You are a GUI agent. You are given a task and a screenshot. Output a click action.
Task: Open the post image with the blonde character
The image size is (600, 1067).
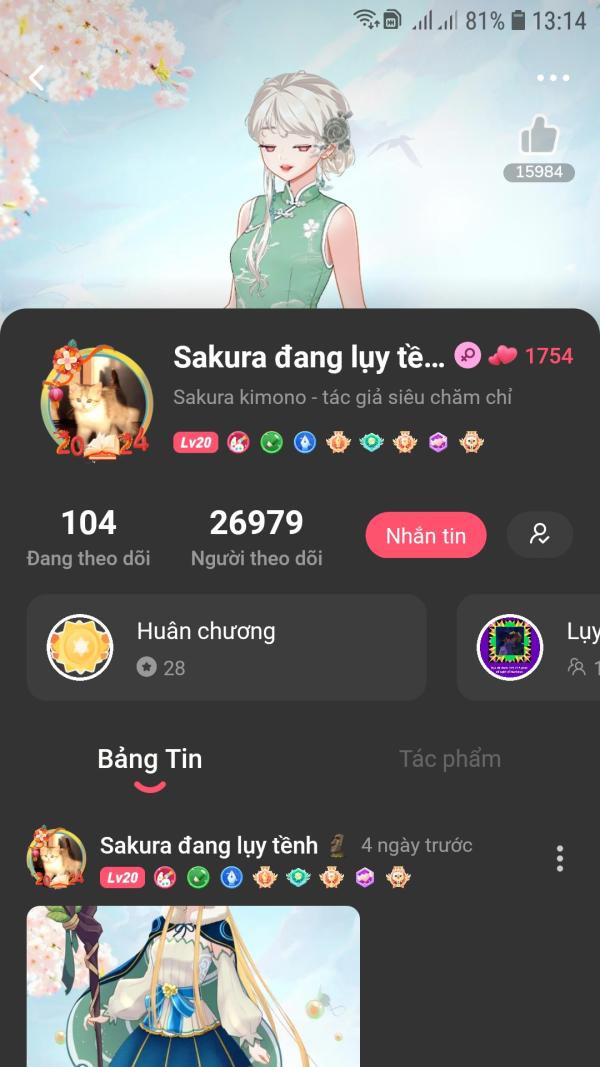(193, 985)
